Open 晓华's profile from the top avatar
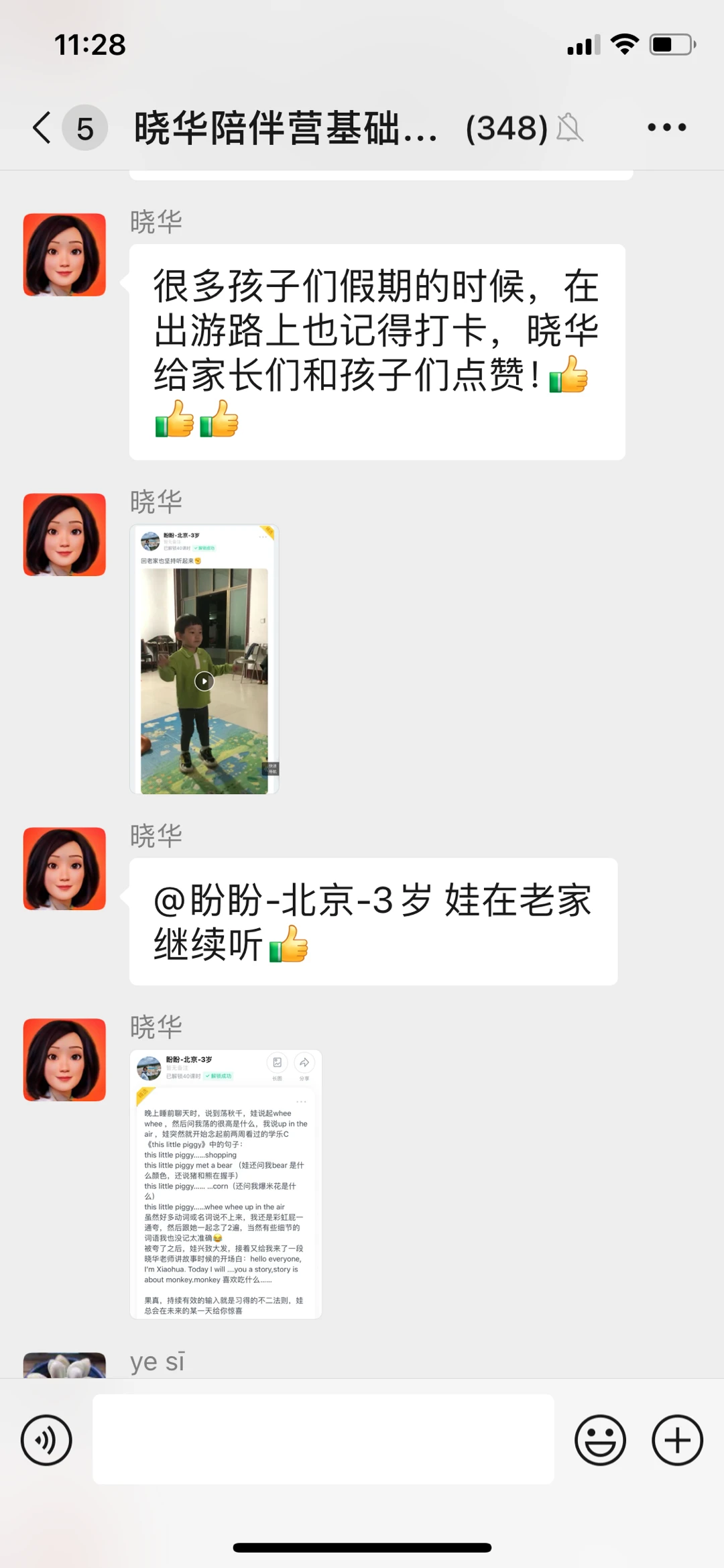Screen dimensions: 724x1568 pyautogui.click(x=64, y=255)
